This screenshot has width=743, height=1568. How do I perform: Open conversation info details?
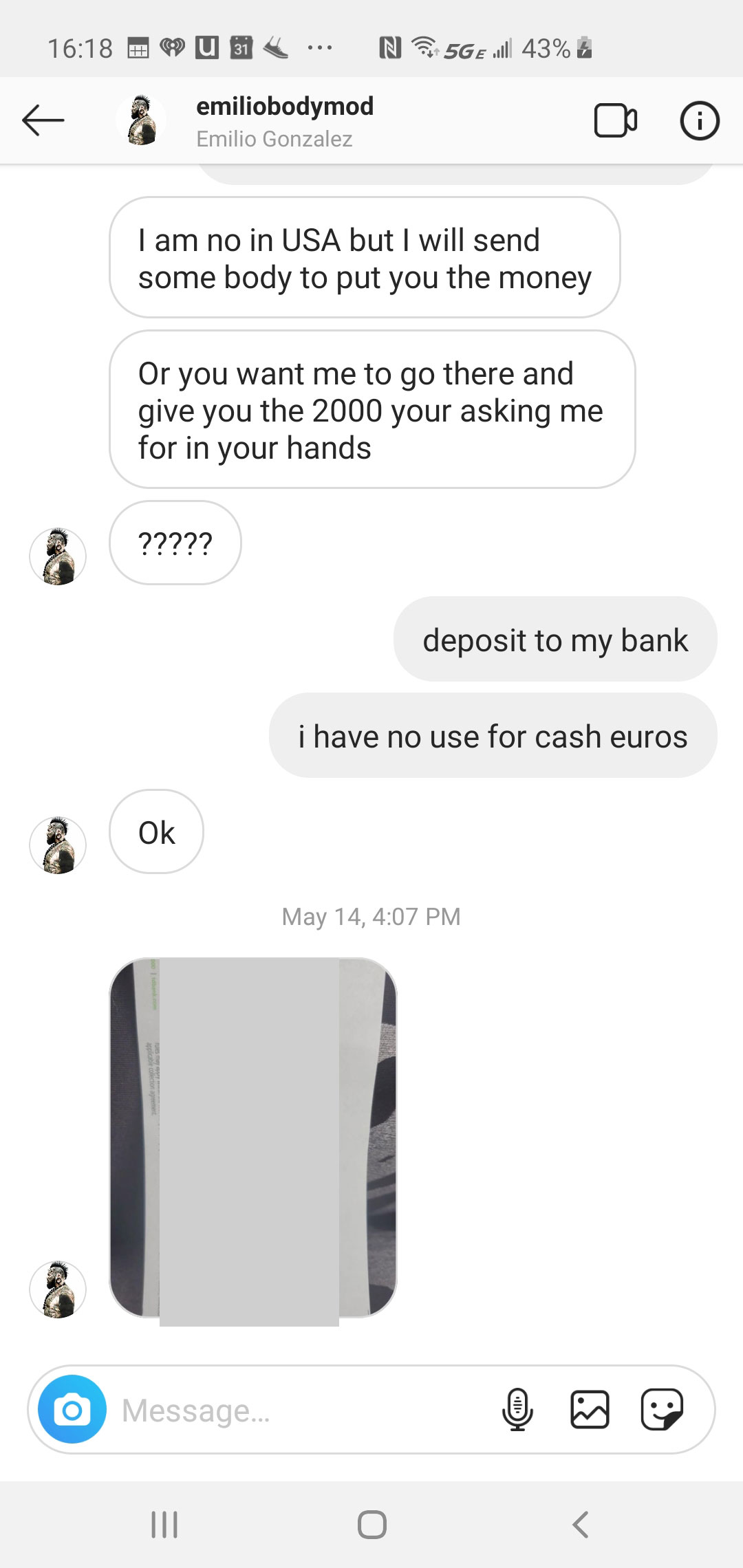(699, 121)
